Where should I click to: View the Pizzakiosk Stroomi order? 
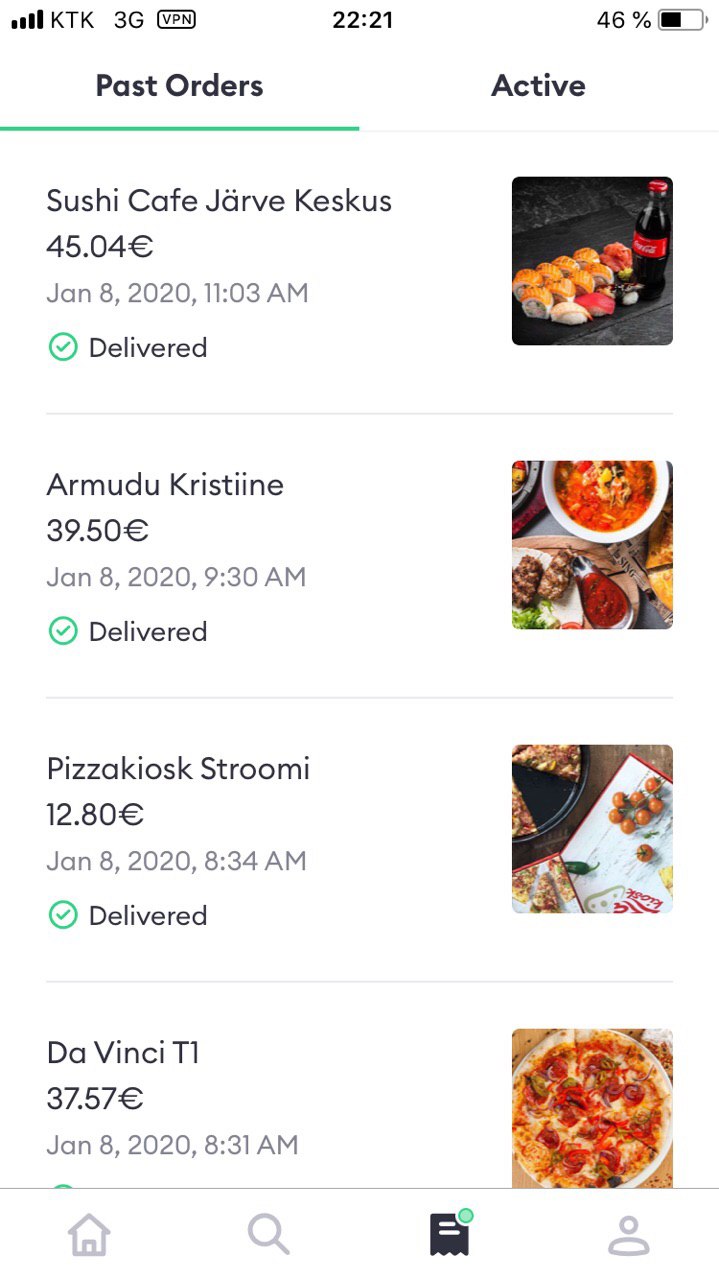(359, 839)
